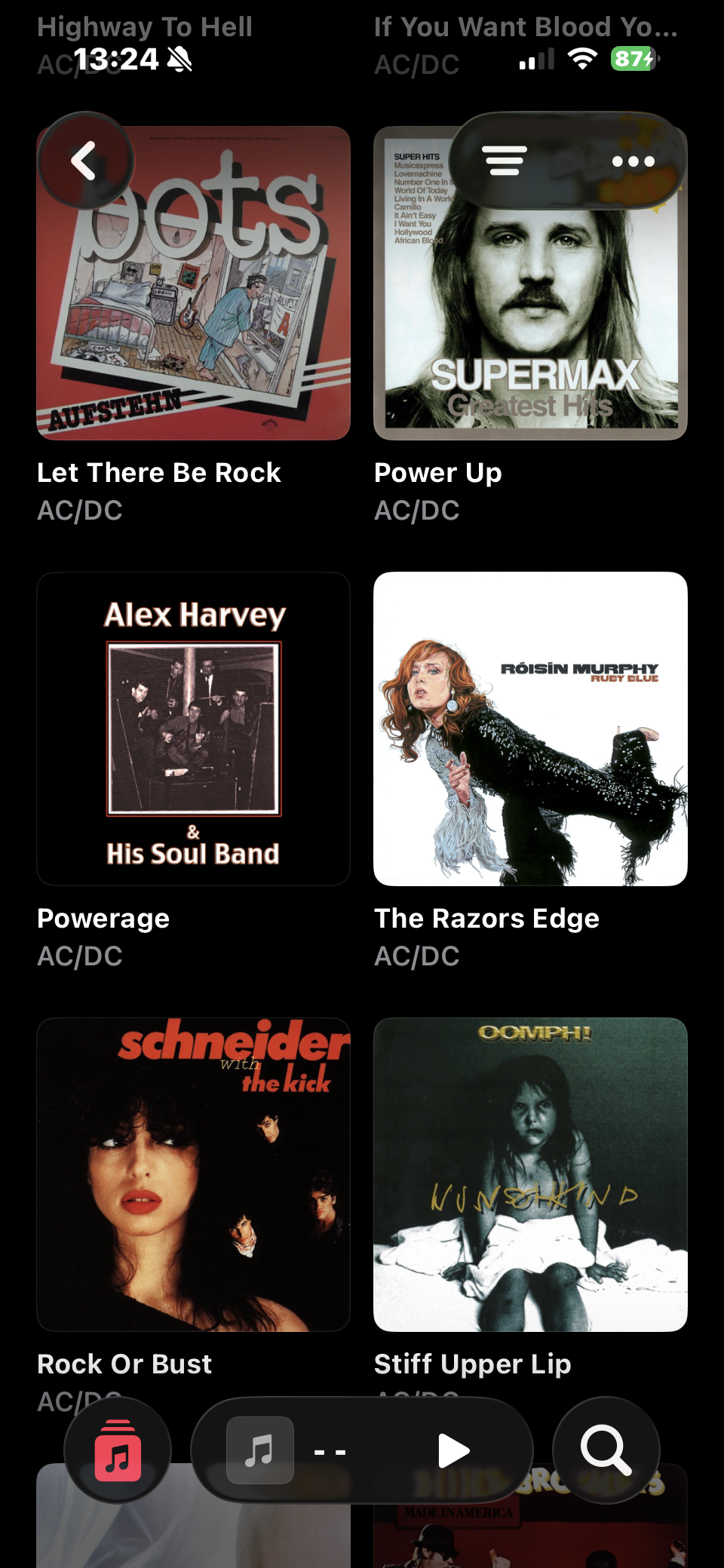Open The Razors Edge album
The width and height of the screenshot is (724, 1568).
tap(530, 729)
